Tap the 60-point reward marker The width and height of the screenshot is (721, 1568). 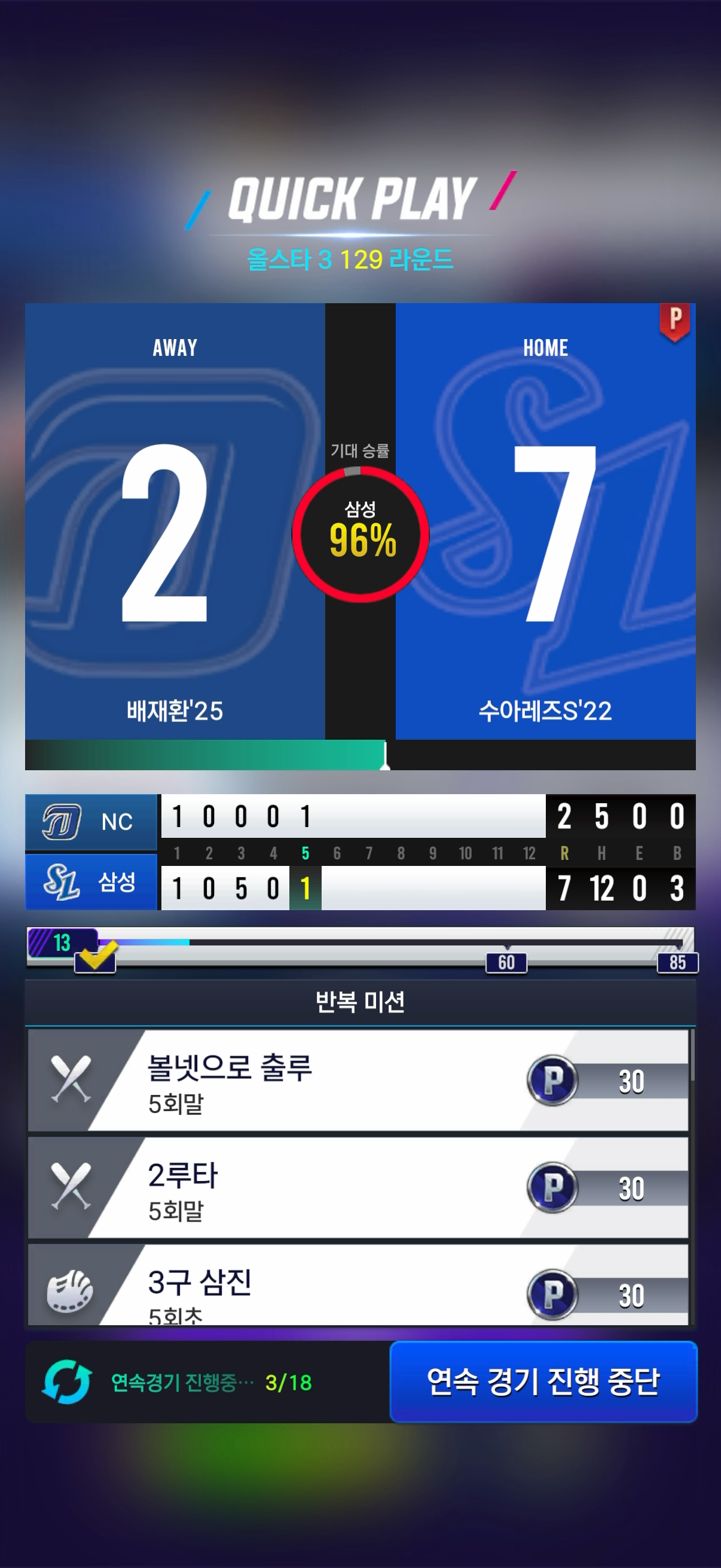pos(506,962)
